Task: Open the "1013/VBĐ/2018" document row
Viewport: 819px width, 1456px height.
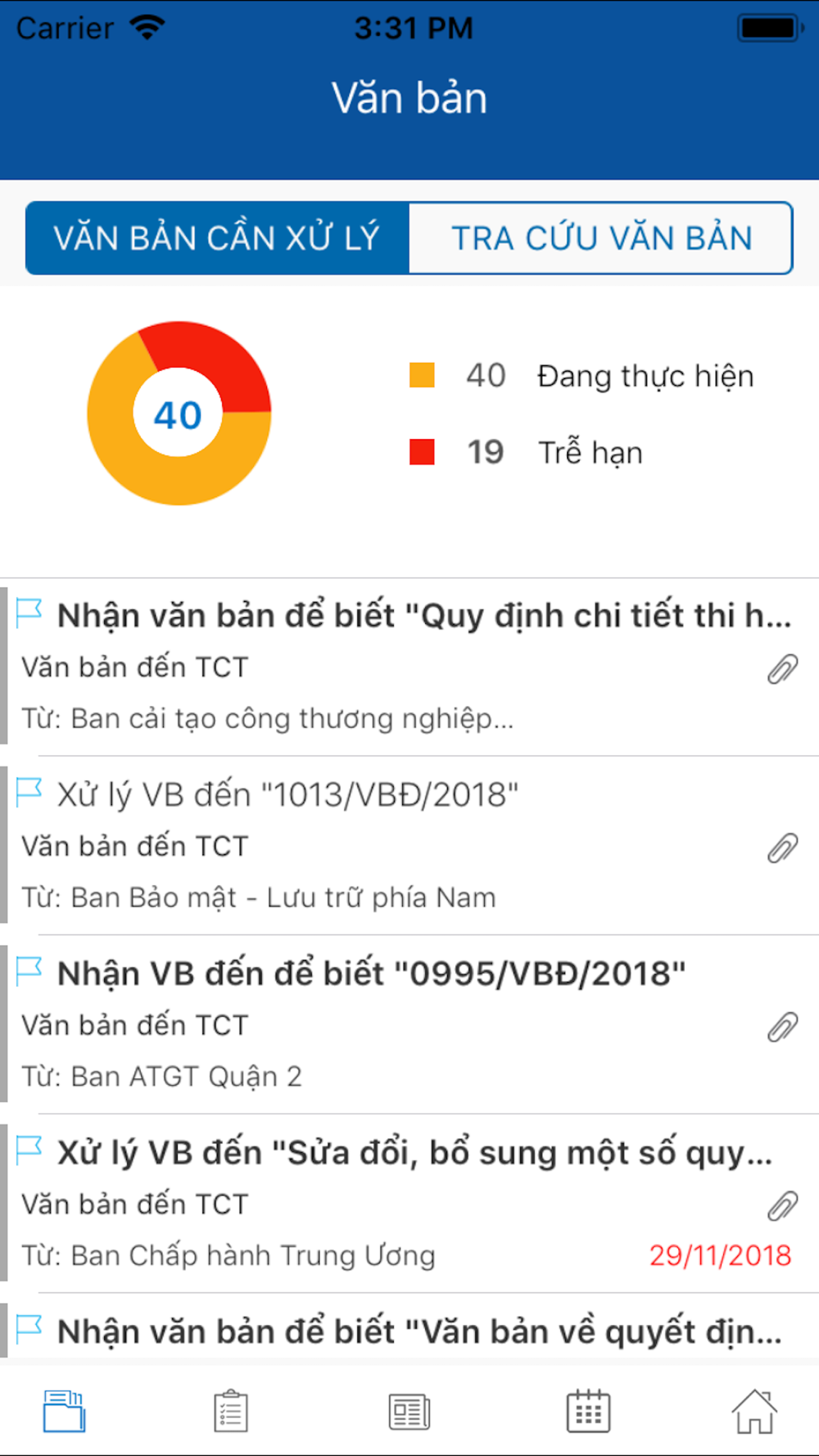Action: coord(409,845)
